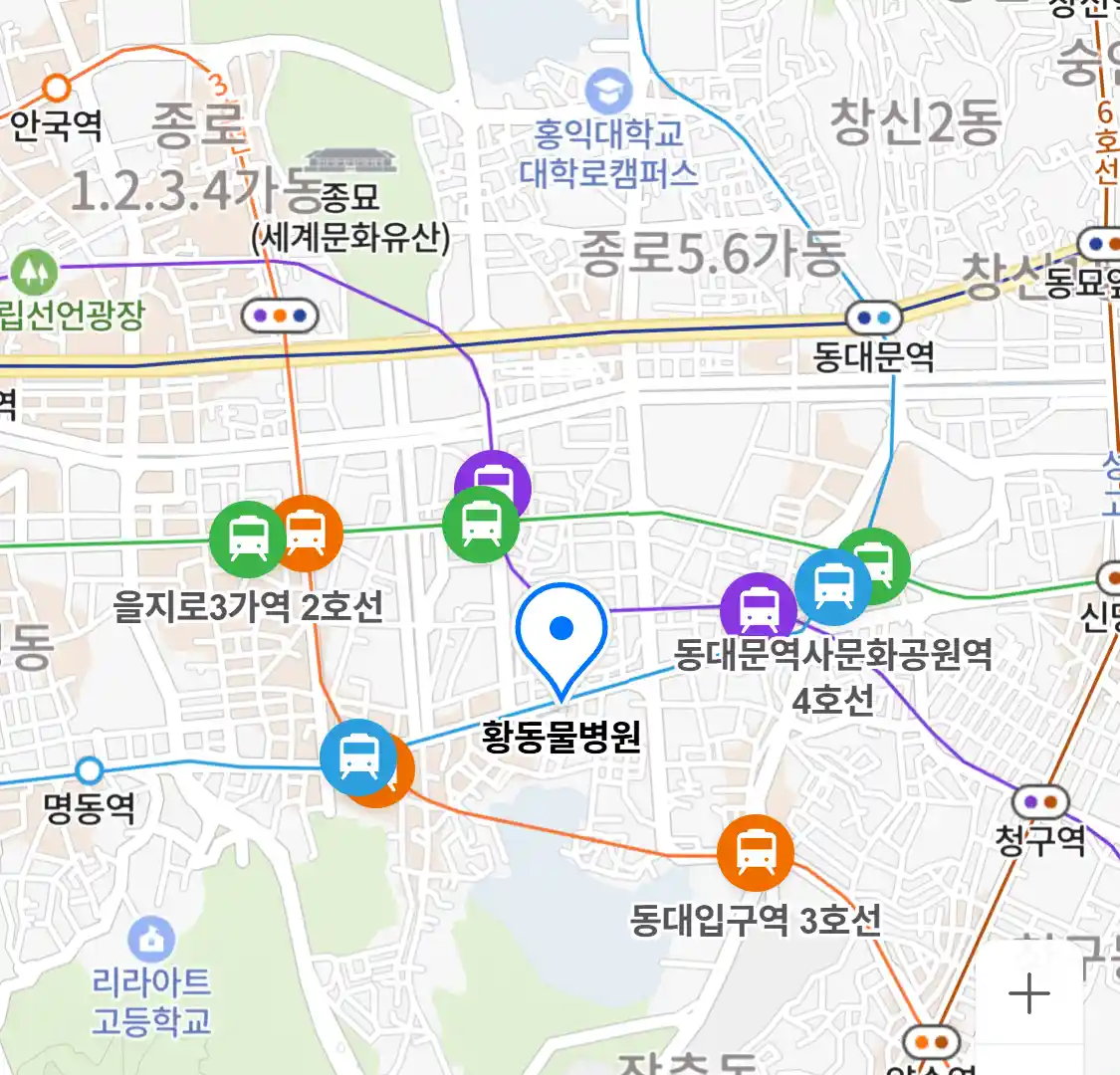Zoom in with the plus button
The height and width of the screenshot is (1075, 1120).
pyautogui.click(x=1028, y=993)
